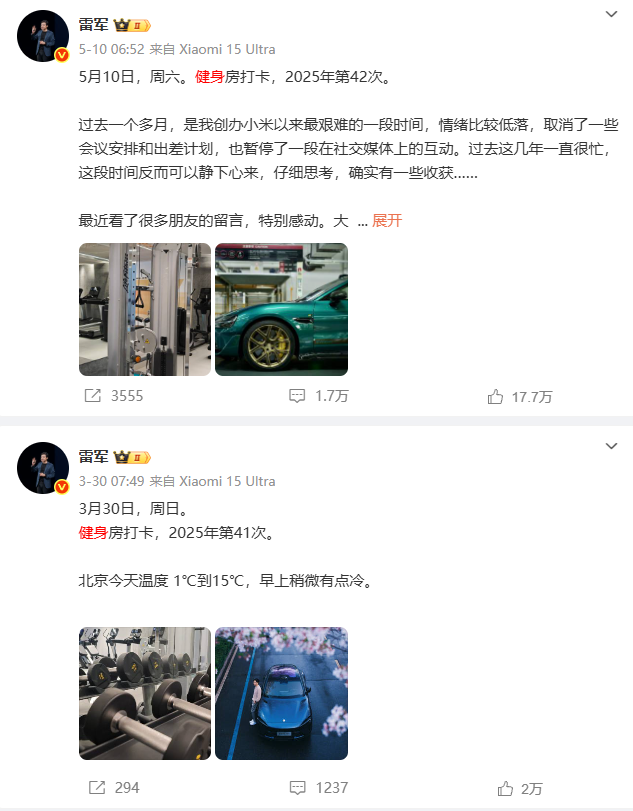The width and height of the screenshot is (633, 811).
Task: View the dumbbell rack photo in March 30 post
Action: tap(145, 693)
